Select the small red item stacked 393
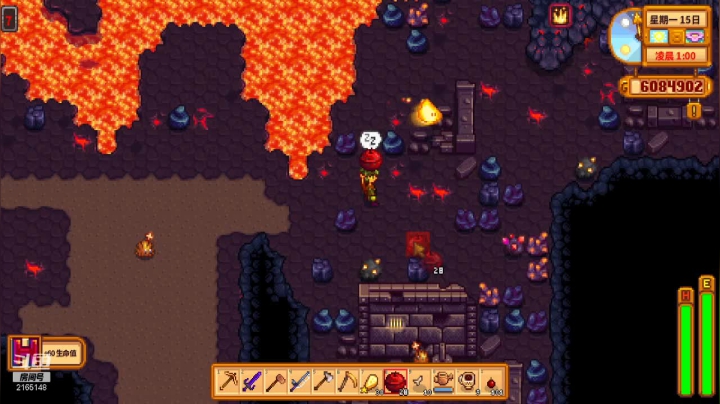The image size is (720, 404). pyautogui.click(x=491, y=381)
